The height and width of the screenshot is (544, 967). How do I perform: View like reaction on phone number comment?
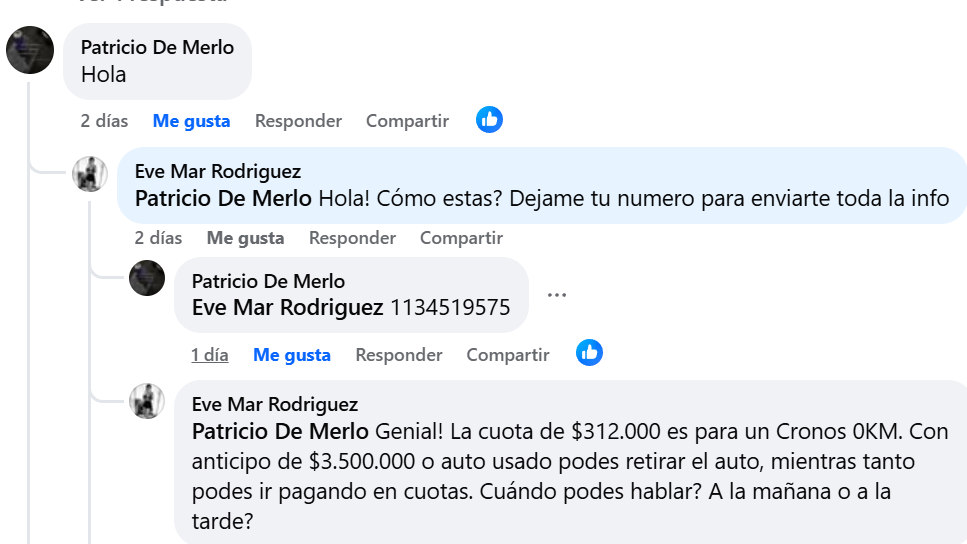(x=589, y=353)
